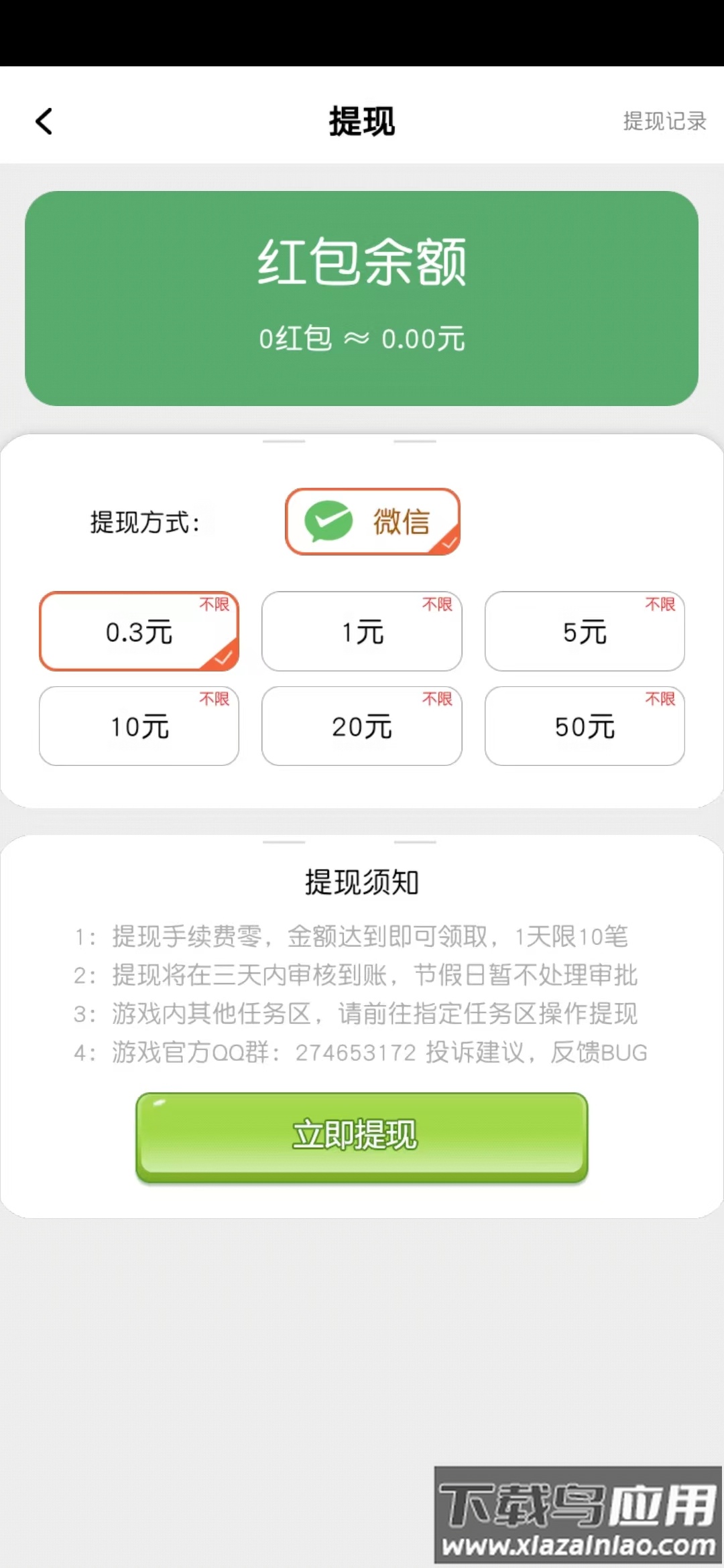
Task: Confirm the 0.3元 amount is selected
Action: [x=138, y=631]
